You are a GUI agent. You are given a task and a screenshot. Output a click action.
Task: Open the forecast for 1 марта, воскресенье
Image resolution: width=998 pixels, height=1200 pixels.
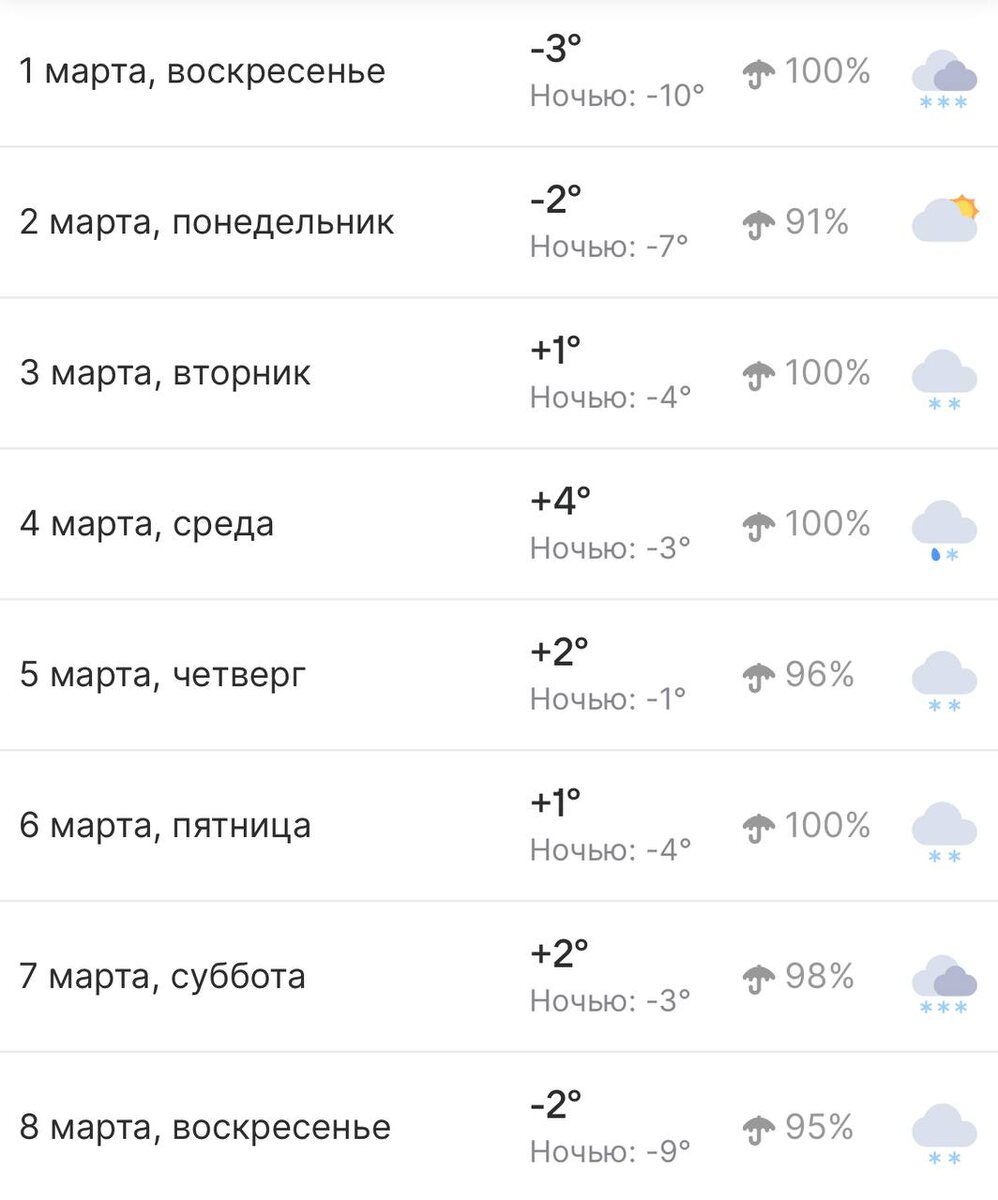click(x=499, y=73)
